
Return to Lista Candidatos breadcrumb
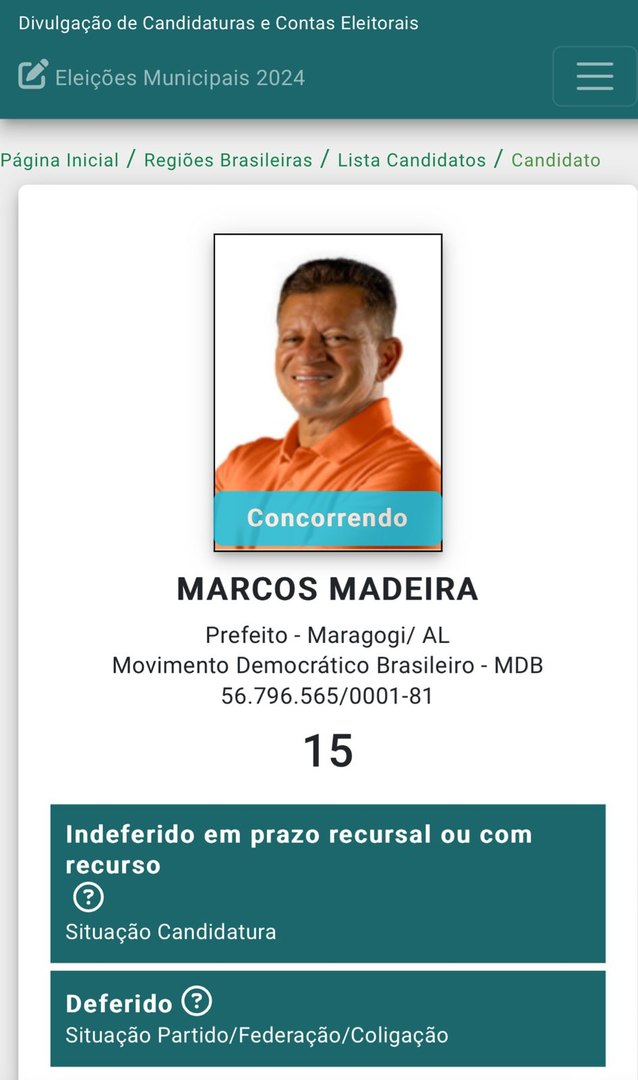411,160
